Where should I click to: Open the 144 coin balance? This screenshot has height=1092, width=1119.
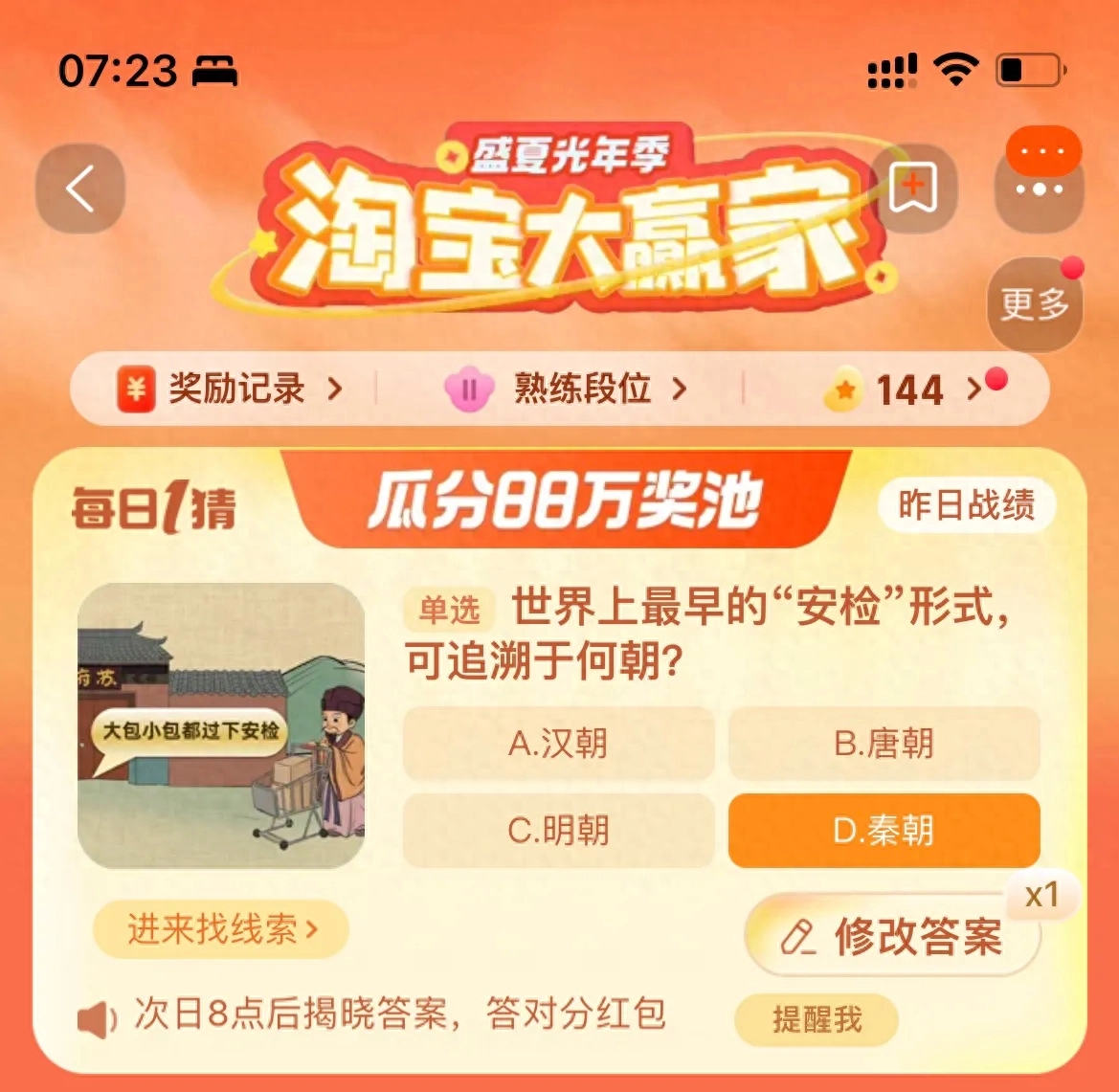coord(909,390)
